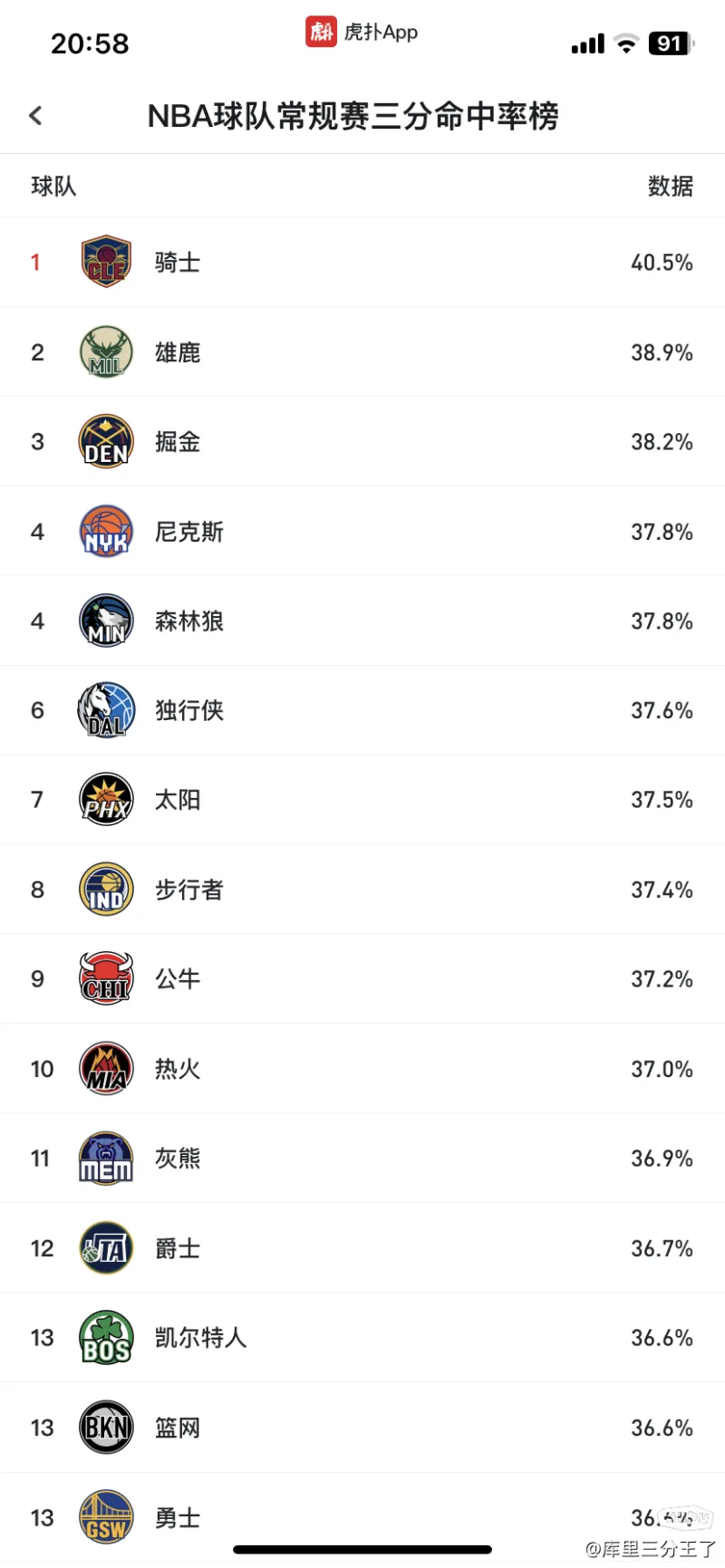
Task: Open the Pacers IND logo
Action: [106, 890]
